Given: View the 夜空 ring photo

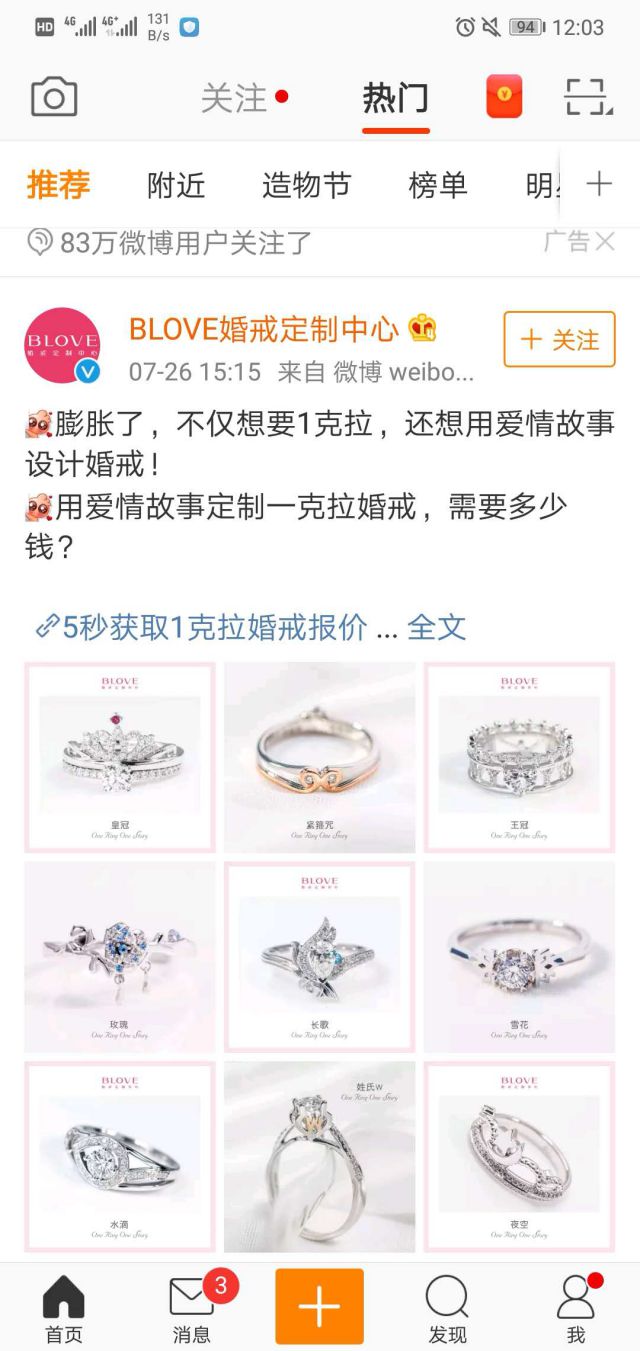Looking at the screenshot, I should coord(519,1157).
